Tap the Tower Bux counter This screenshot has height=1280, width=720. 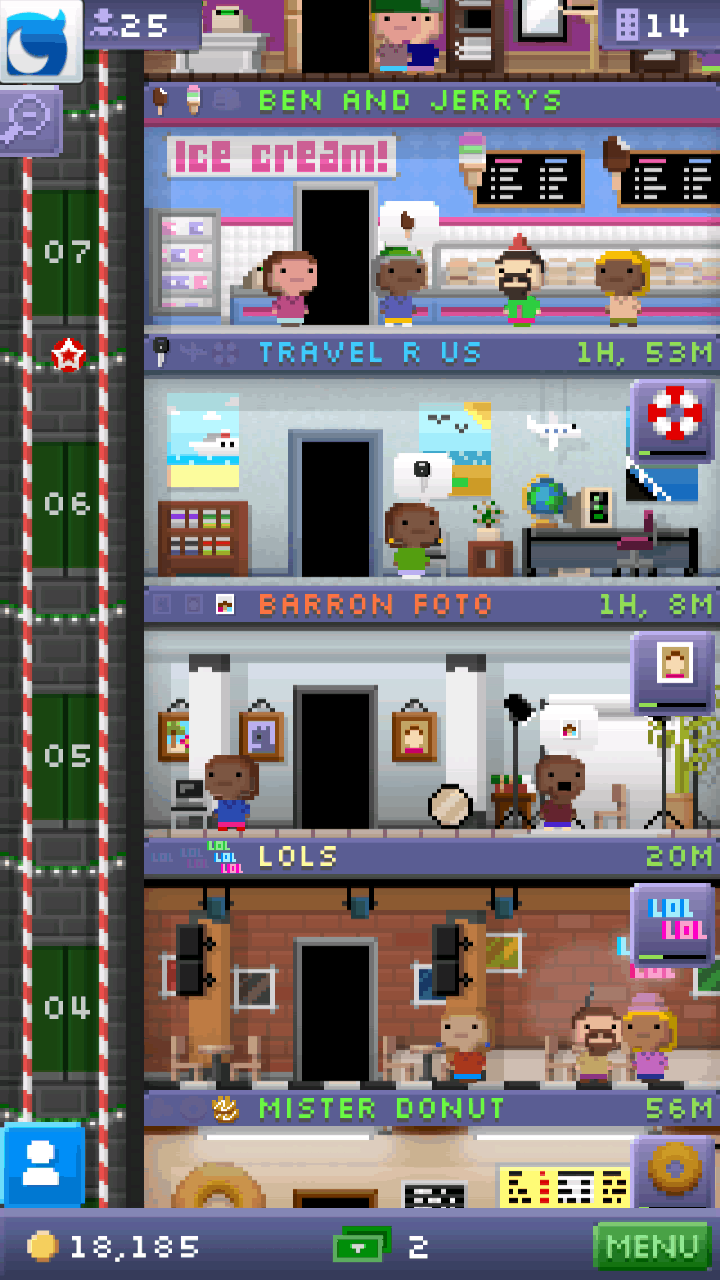point(382,1246)
